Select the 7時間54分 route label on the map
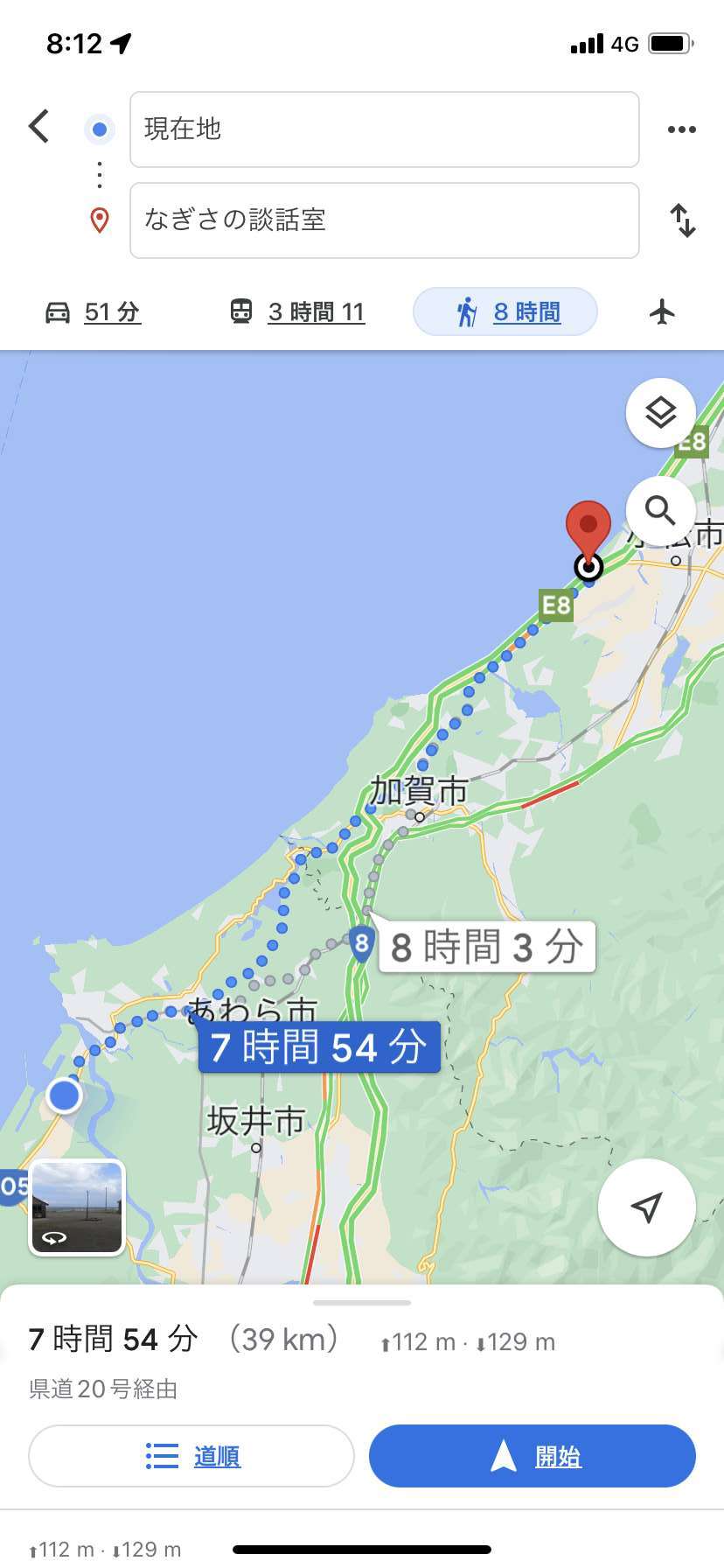This screenshot has width=724, height=1568. tap(319, 1047)
